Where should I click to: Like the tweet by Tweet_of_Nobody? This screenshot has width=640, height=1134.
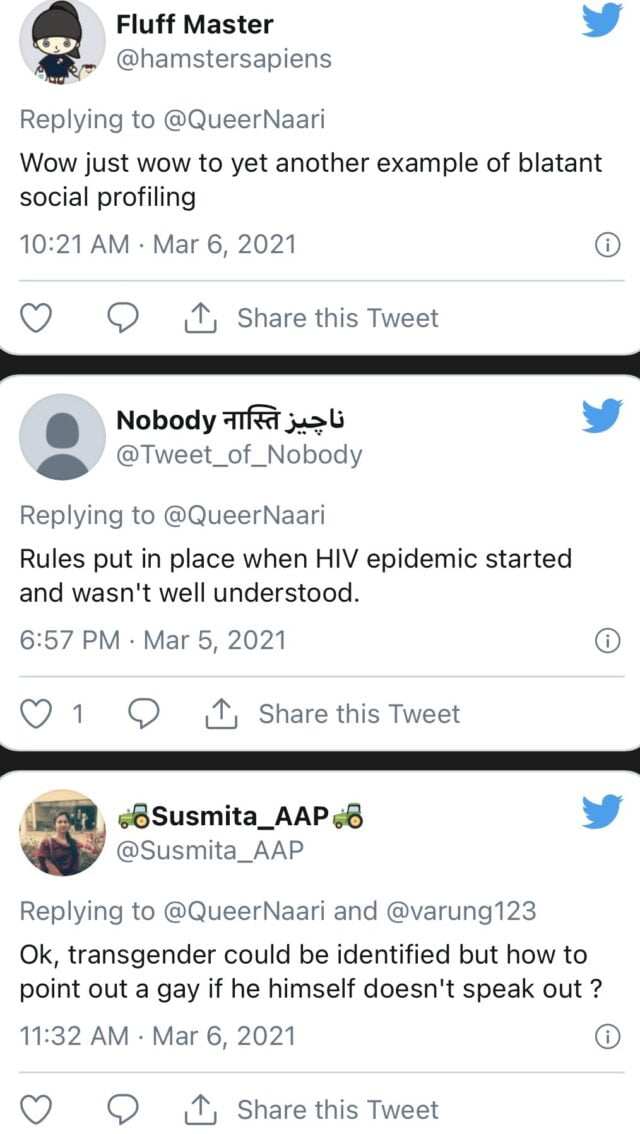coord(37,714)
